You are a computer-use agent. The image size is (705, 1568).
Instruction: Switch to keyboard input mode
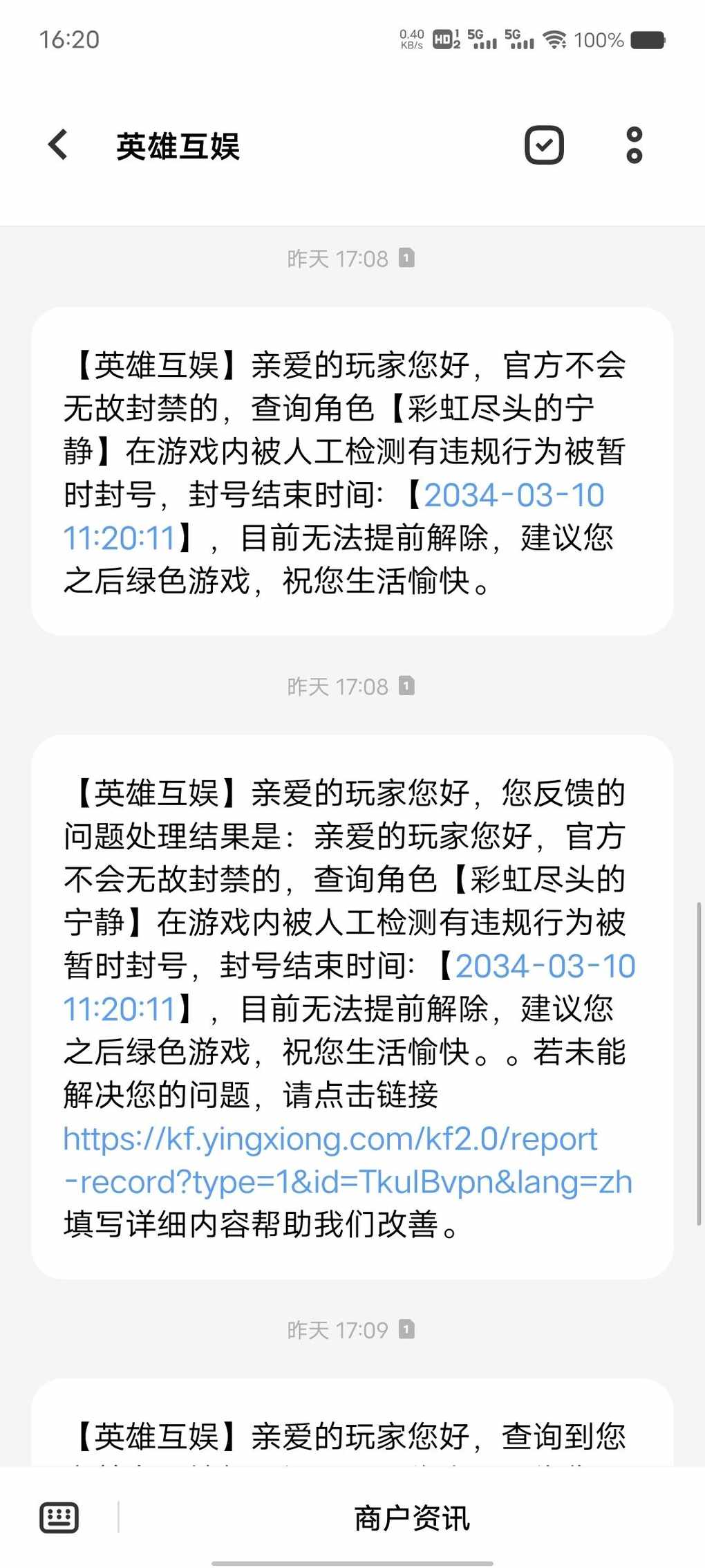pyautogui.click(x=59, y=1518)
